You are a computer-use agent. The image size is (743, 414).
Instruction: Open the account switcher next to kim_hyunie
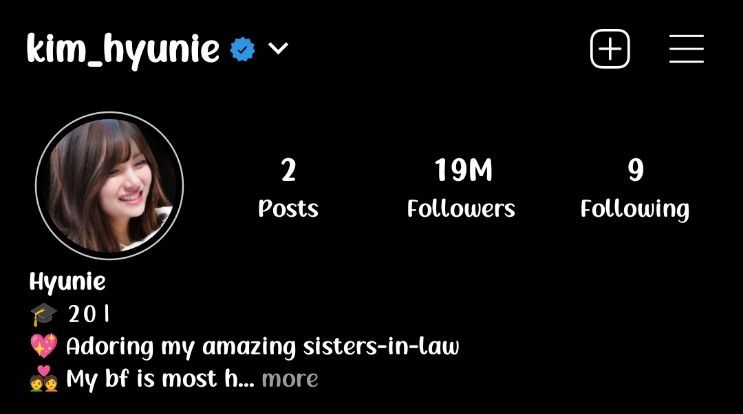[279, 48]
